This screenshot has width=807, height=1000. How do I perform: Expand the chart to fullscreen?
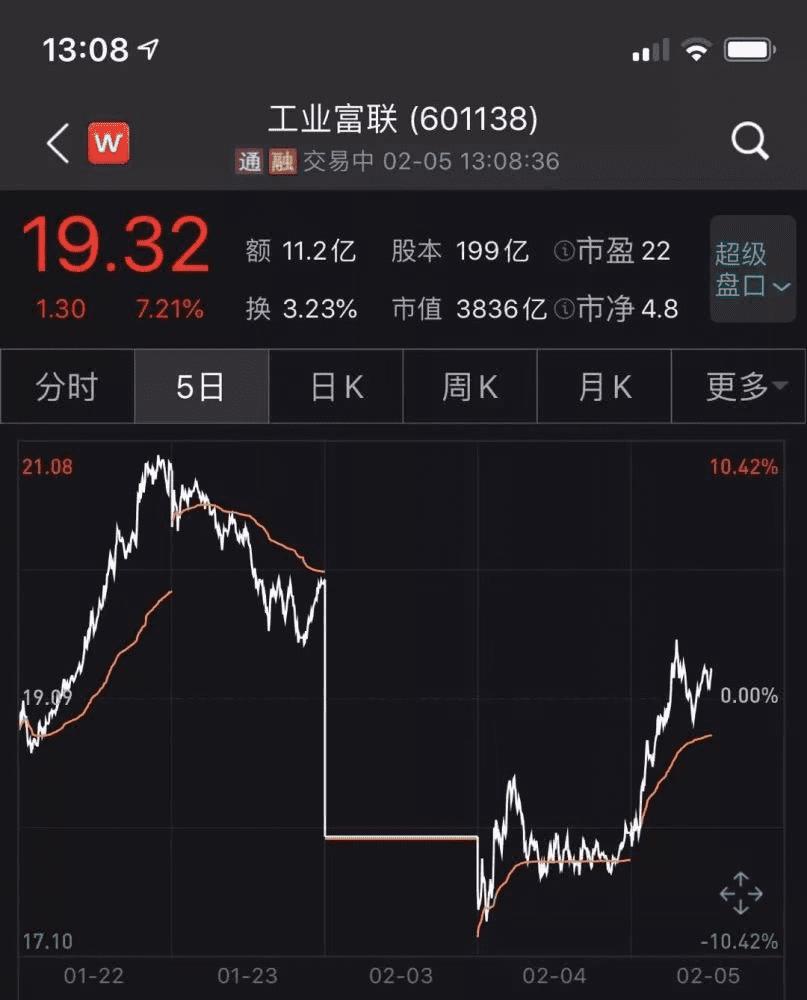pos(740,892)
